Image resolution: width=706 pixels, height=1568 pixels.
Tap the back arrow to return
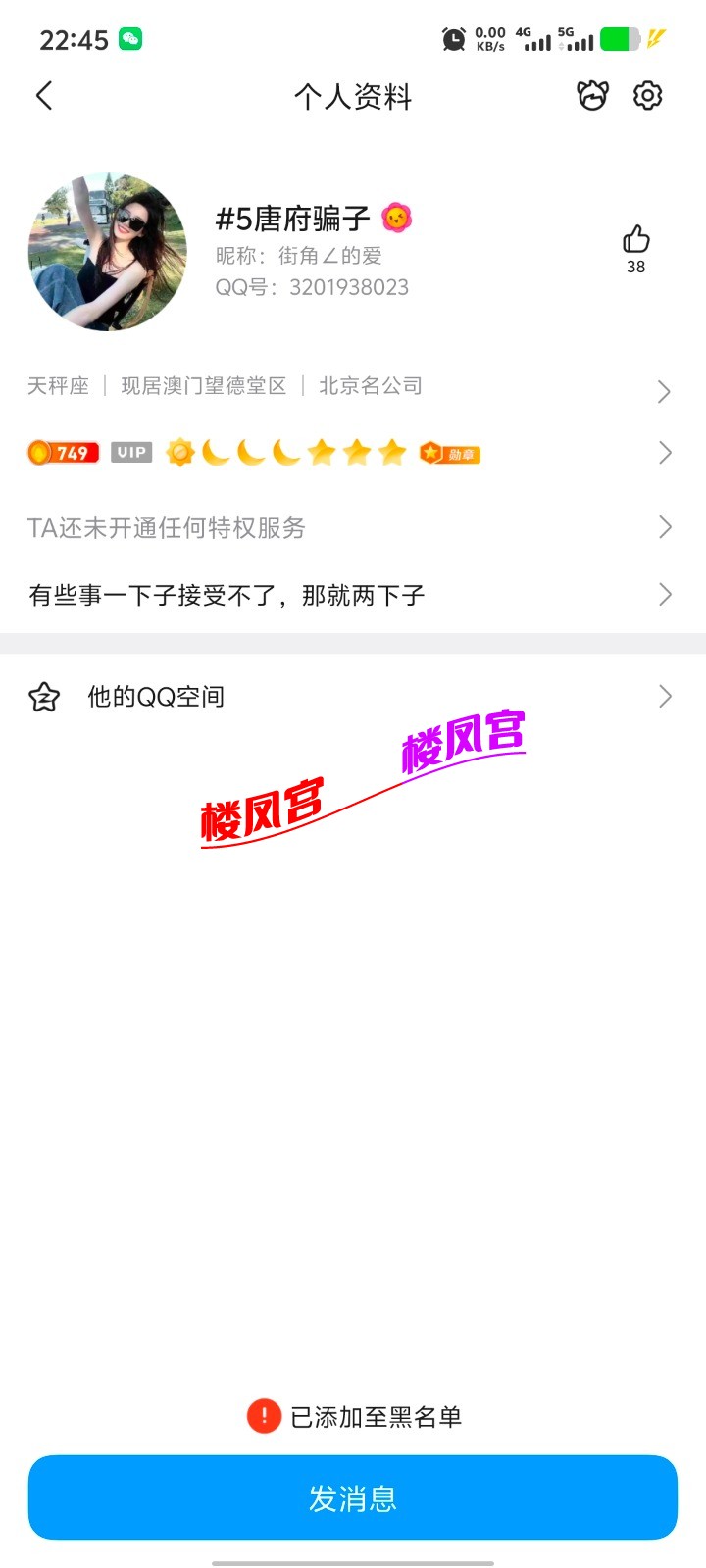(44, 97)
